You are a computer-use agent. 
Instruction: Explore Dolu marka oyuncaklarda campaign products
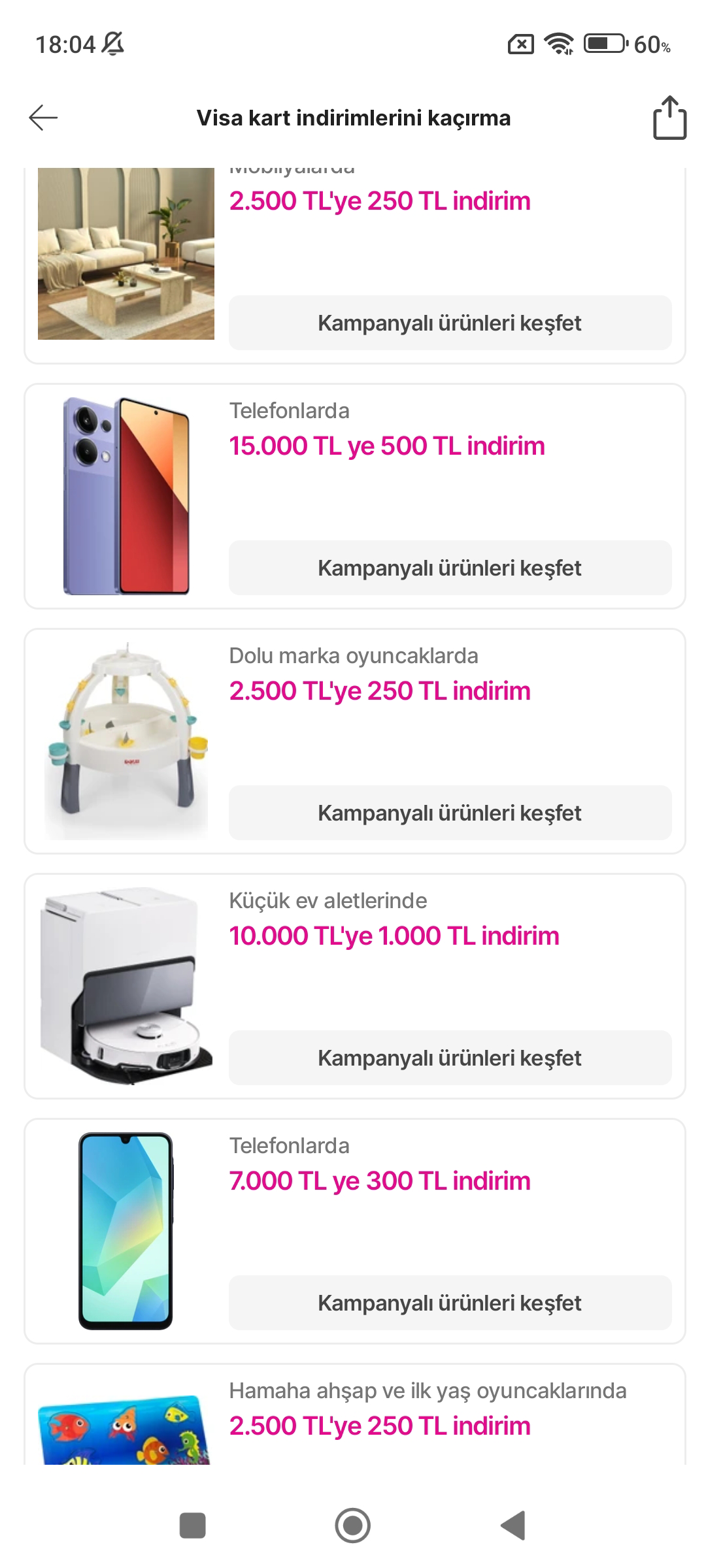tap(450, 813)
